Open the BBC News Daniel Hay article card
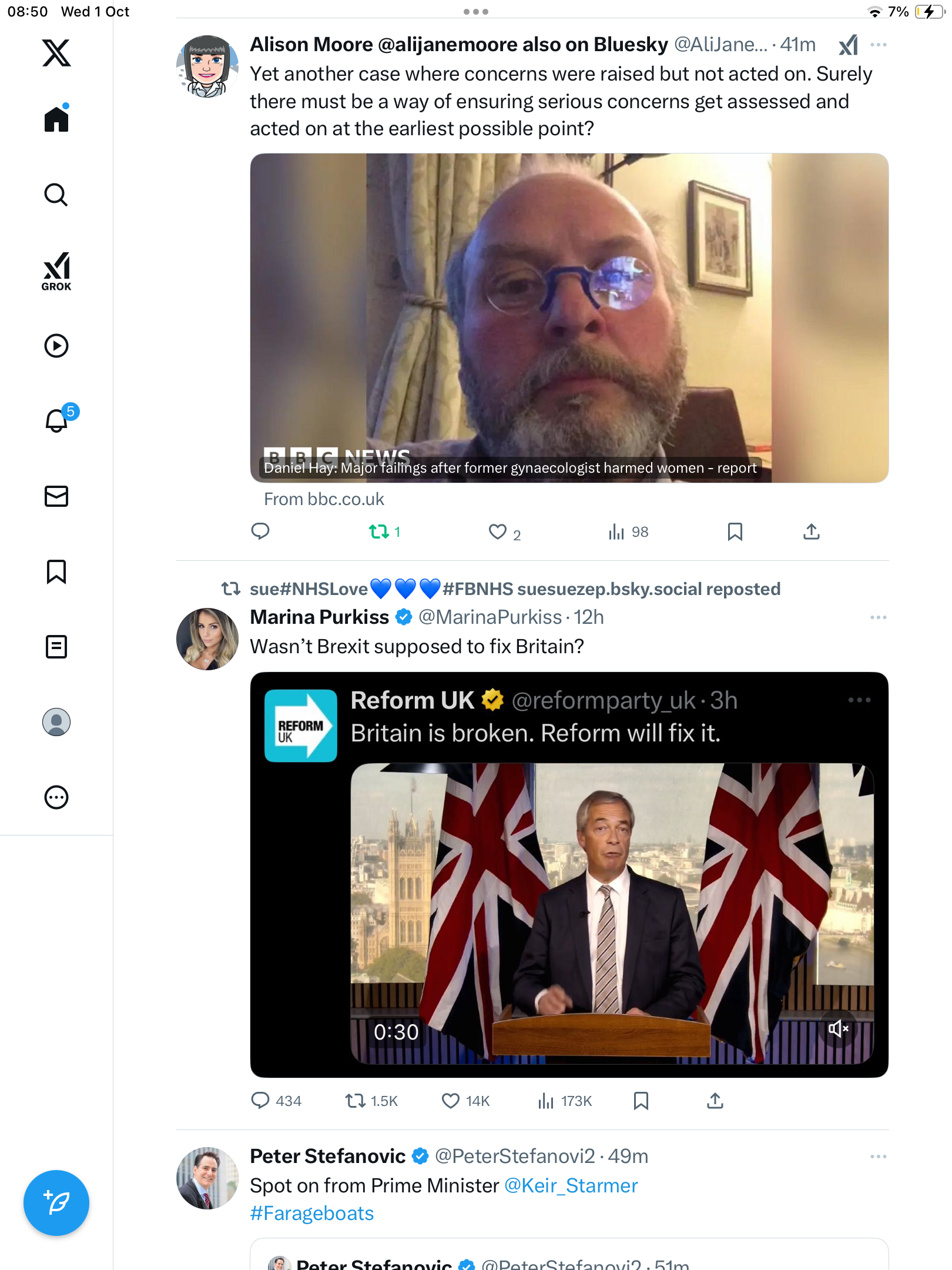Screen dimensions: 952x1270 tap(569, 317)
